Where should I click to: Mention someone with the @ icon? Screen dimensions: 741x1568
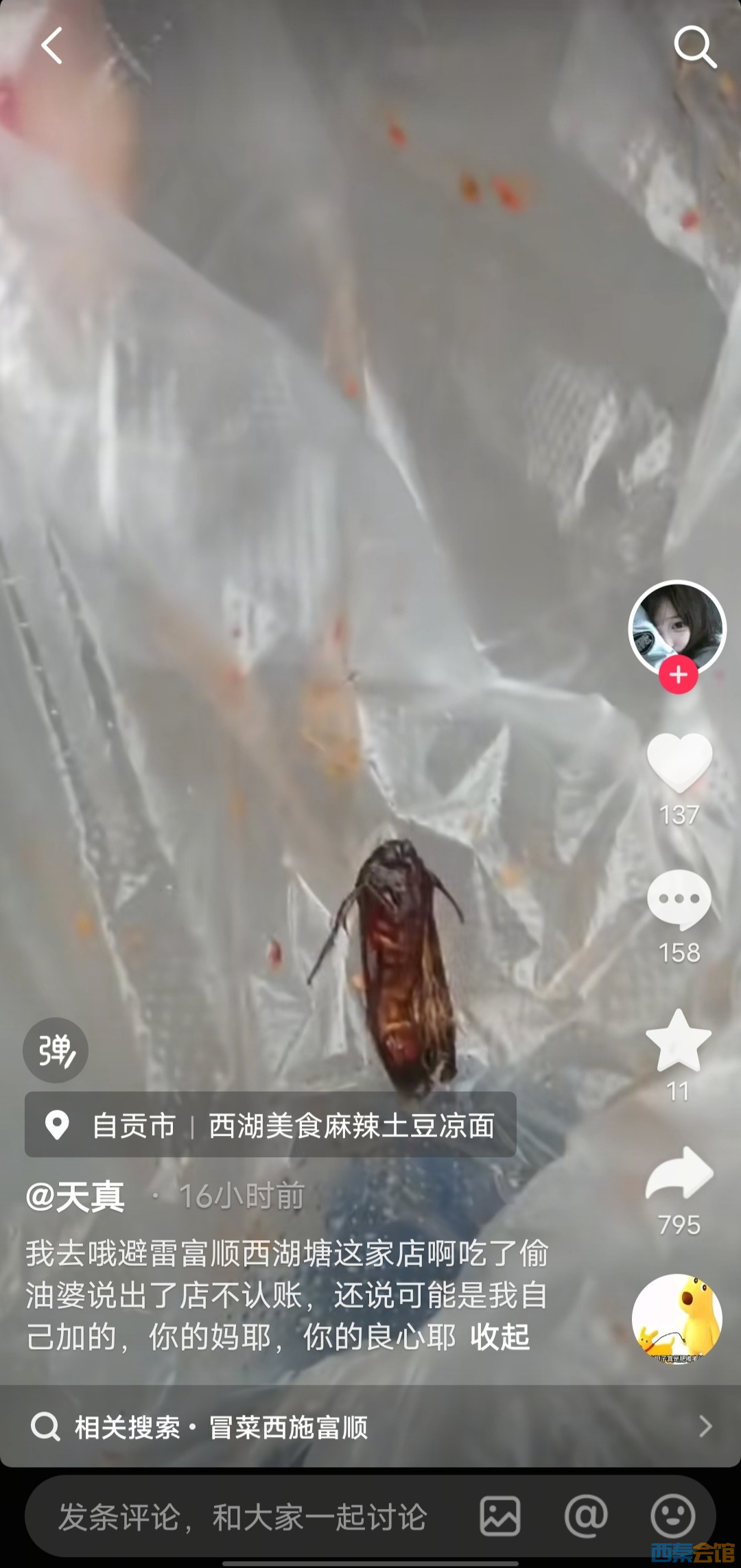pos(586,1516)
